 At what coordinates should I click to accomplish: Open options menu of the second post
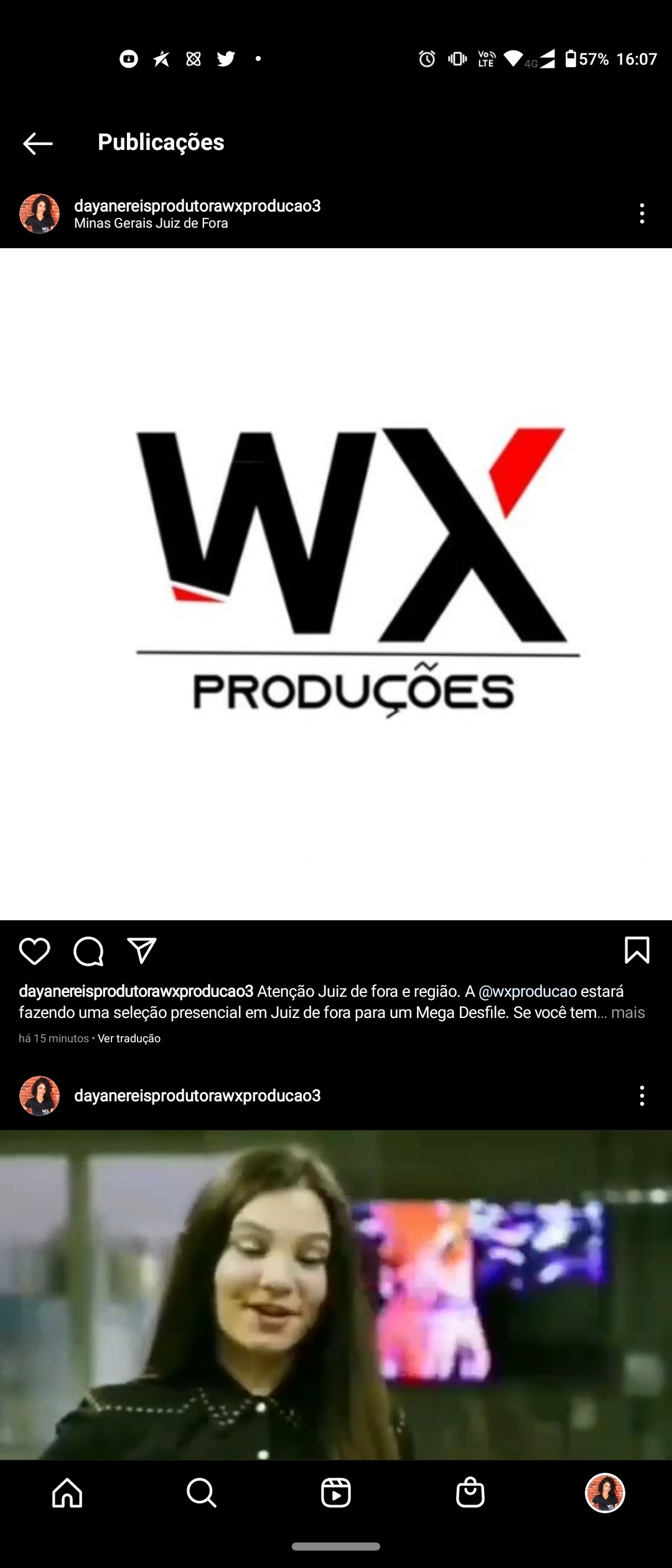tap(642, 1096)
